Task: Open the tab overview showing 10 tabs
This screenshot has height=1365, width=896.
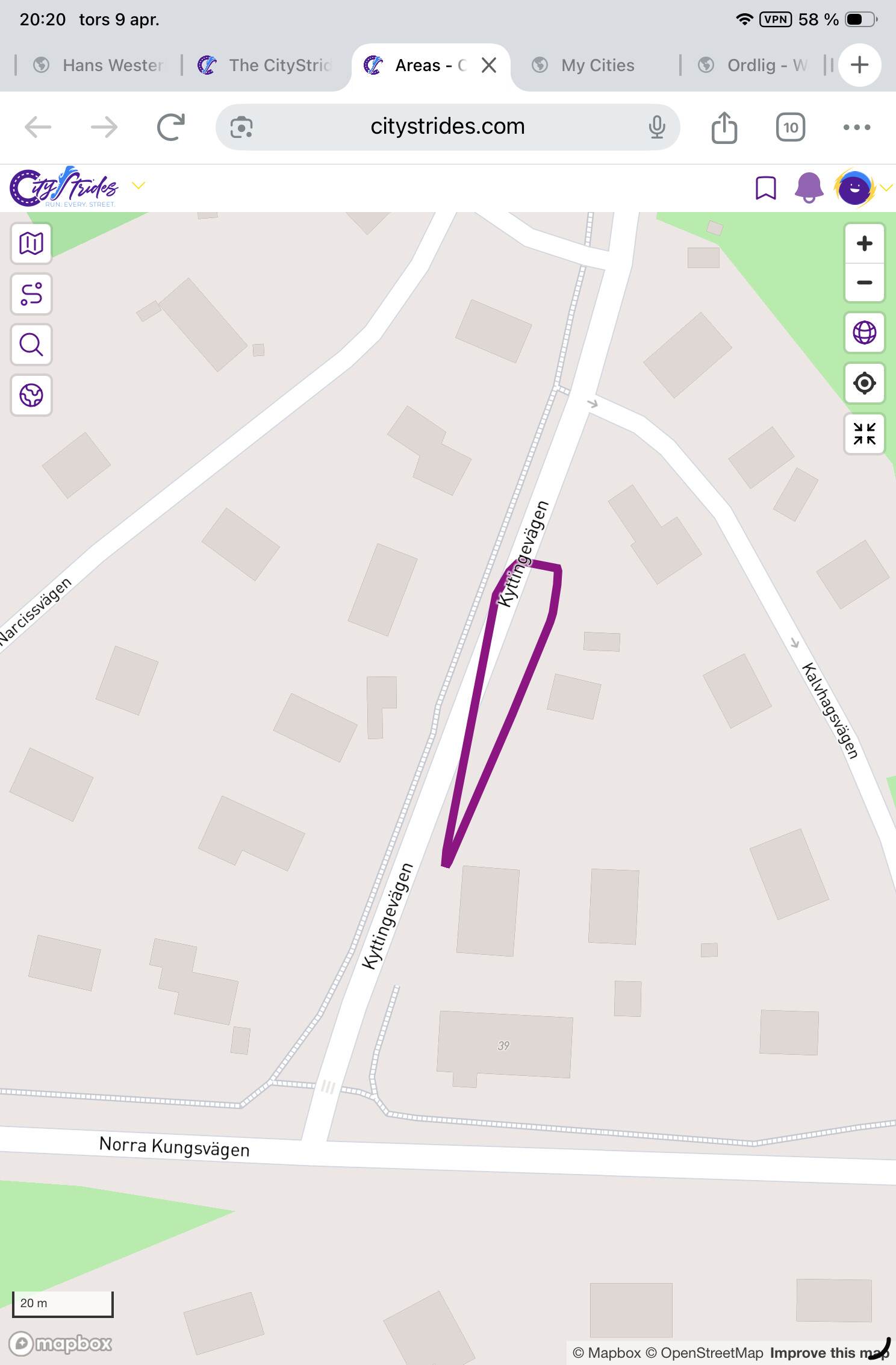Action: click(x=790, y=127)
